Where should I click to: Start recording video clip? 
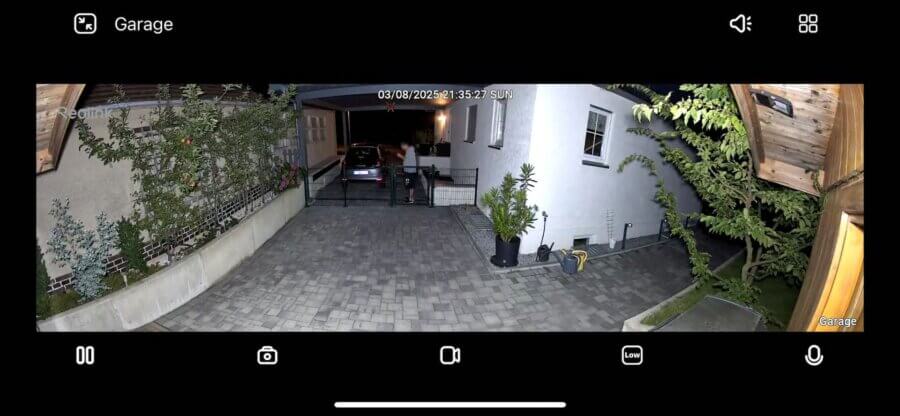click(450, 355)
